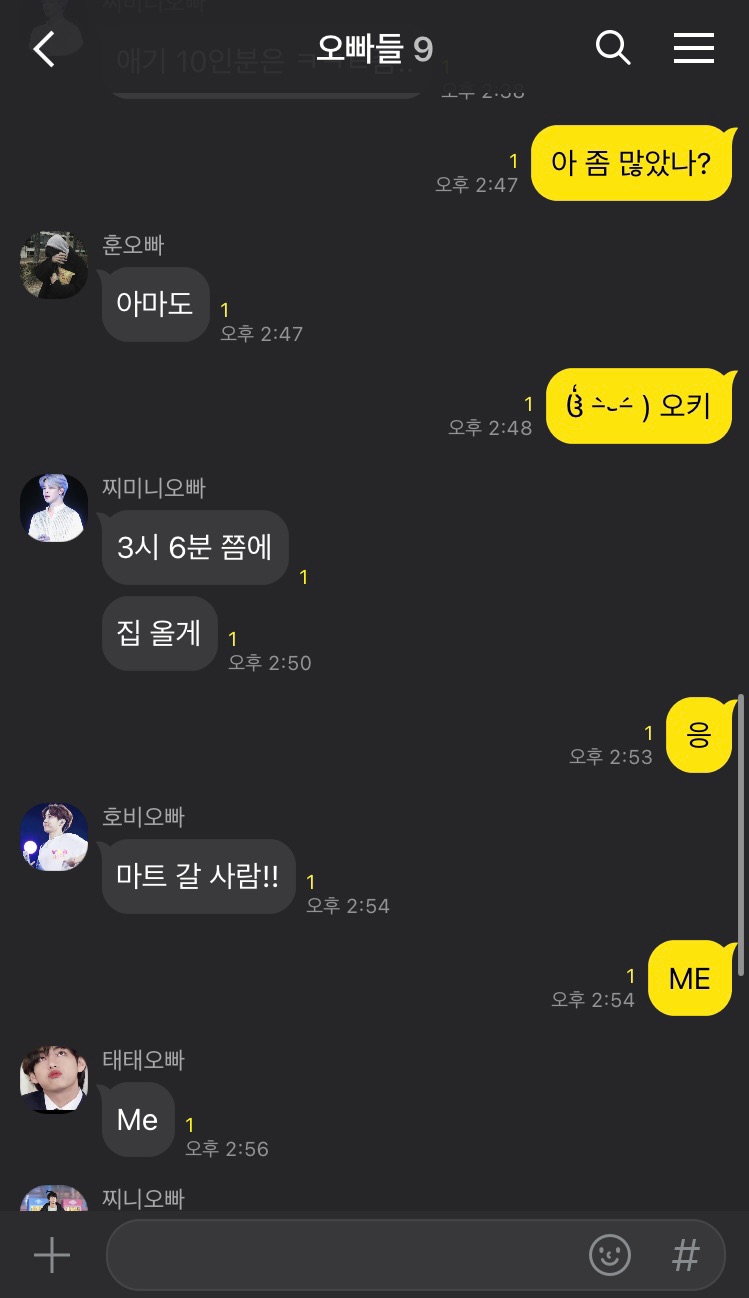Open the emoticon picker

point(609,1255)
